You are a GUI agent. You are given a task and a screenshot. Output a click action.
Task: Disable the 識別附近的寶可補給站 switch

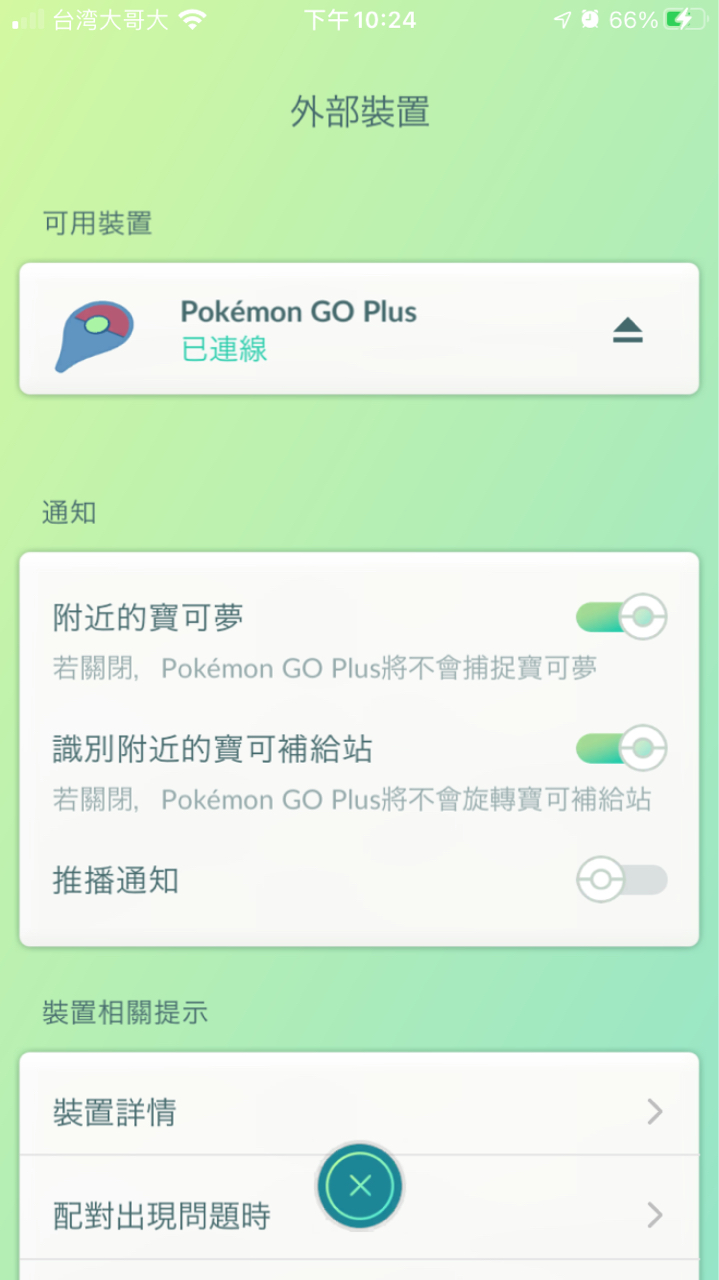pos(621,748)
